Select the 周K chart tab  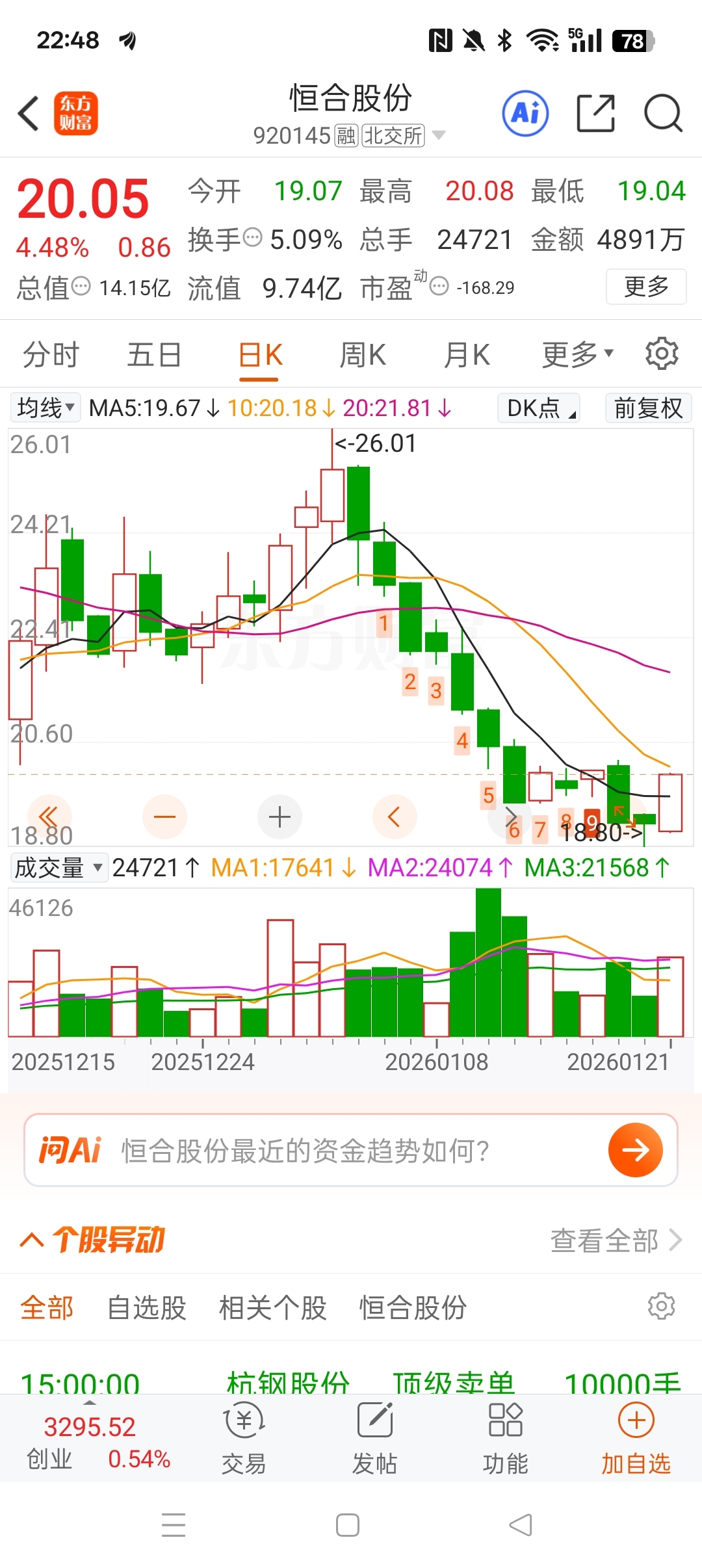point(363,355)
